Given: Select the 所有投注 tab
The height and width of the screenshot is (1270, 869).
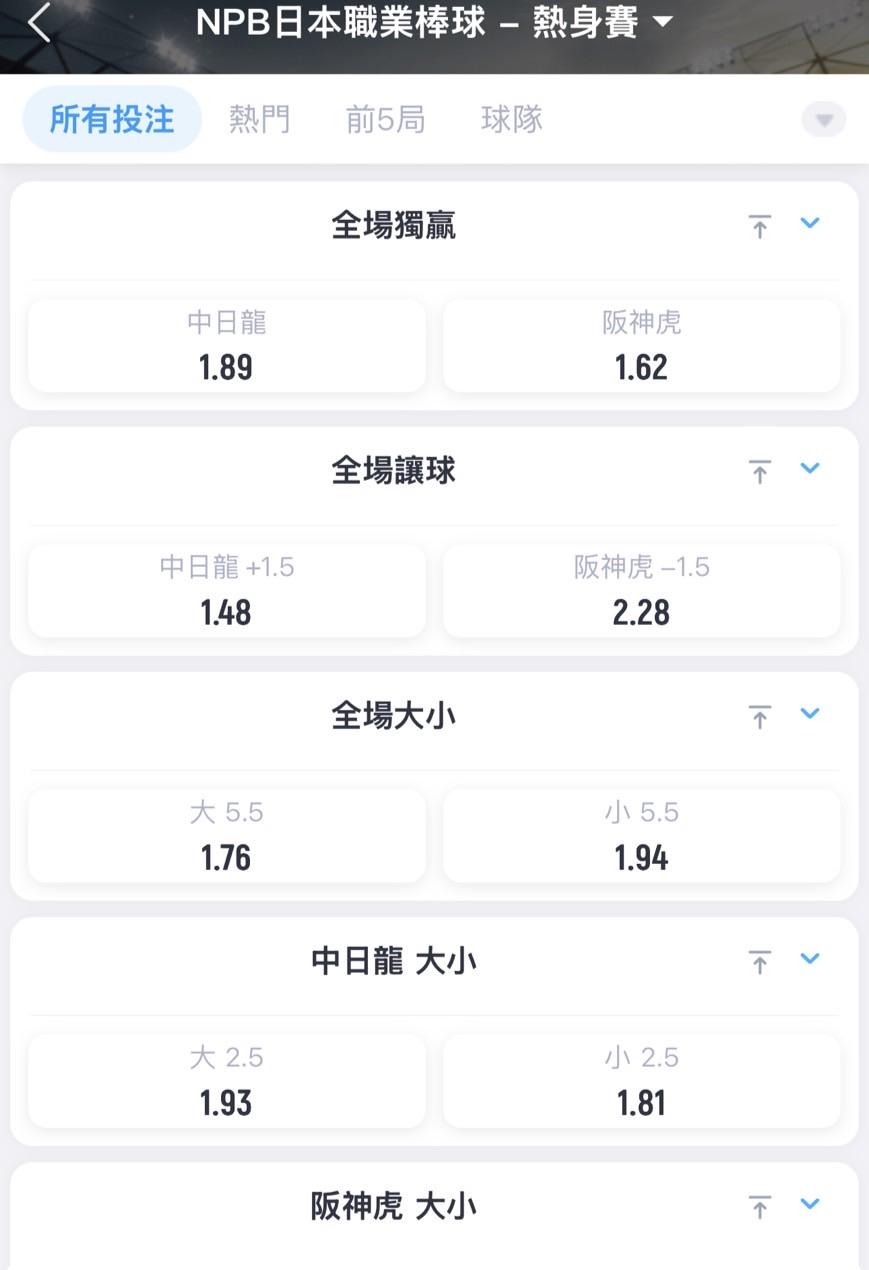Looking at the screenshot, I should (x=112, y=120).
